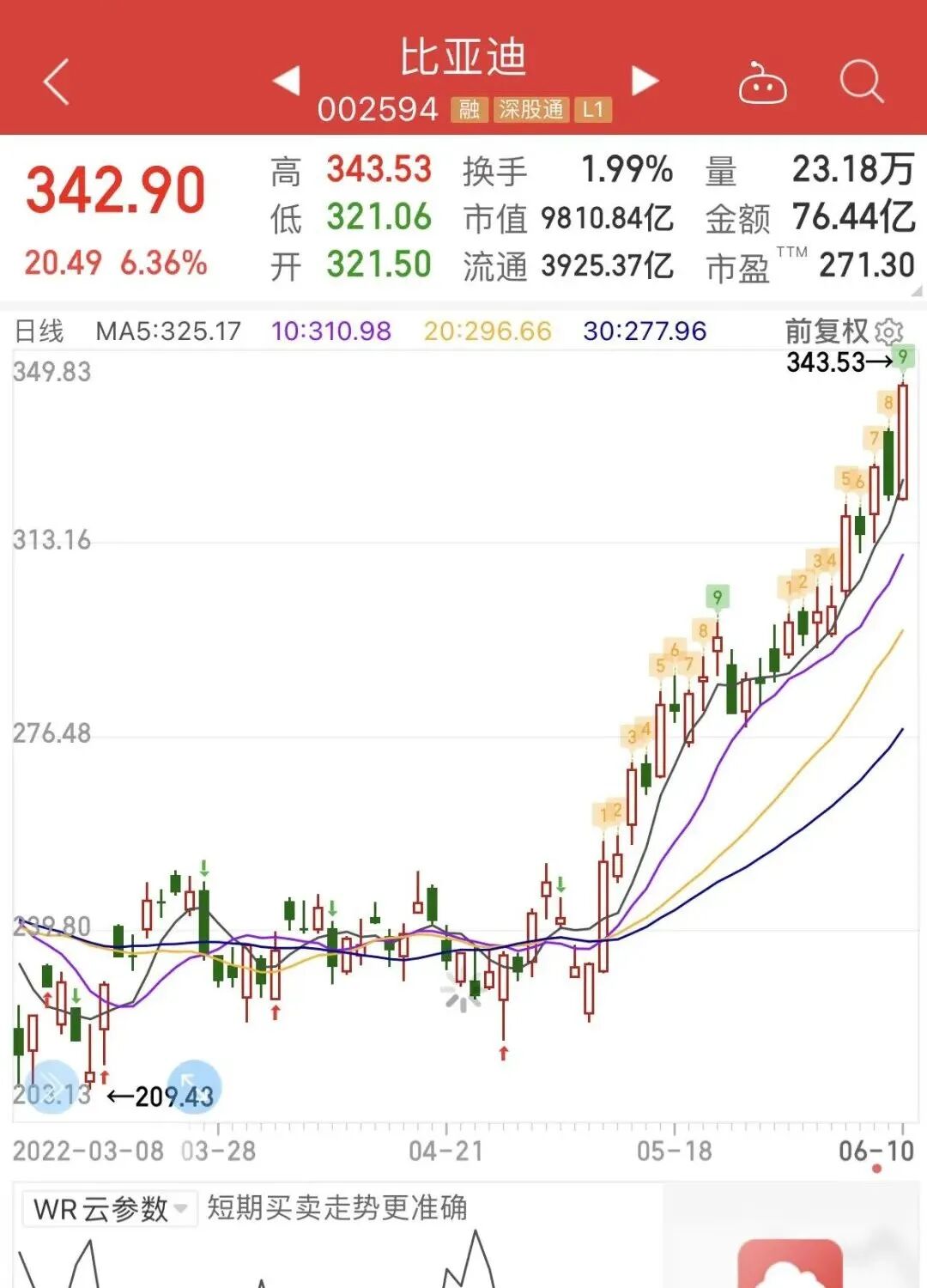927x1288 pixels.
Task: Switch to the previous stock
Action: point(287,81)
